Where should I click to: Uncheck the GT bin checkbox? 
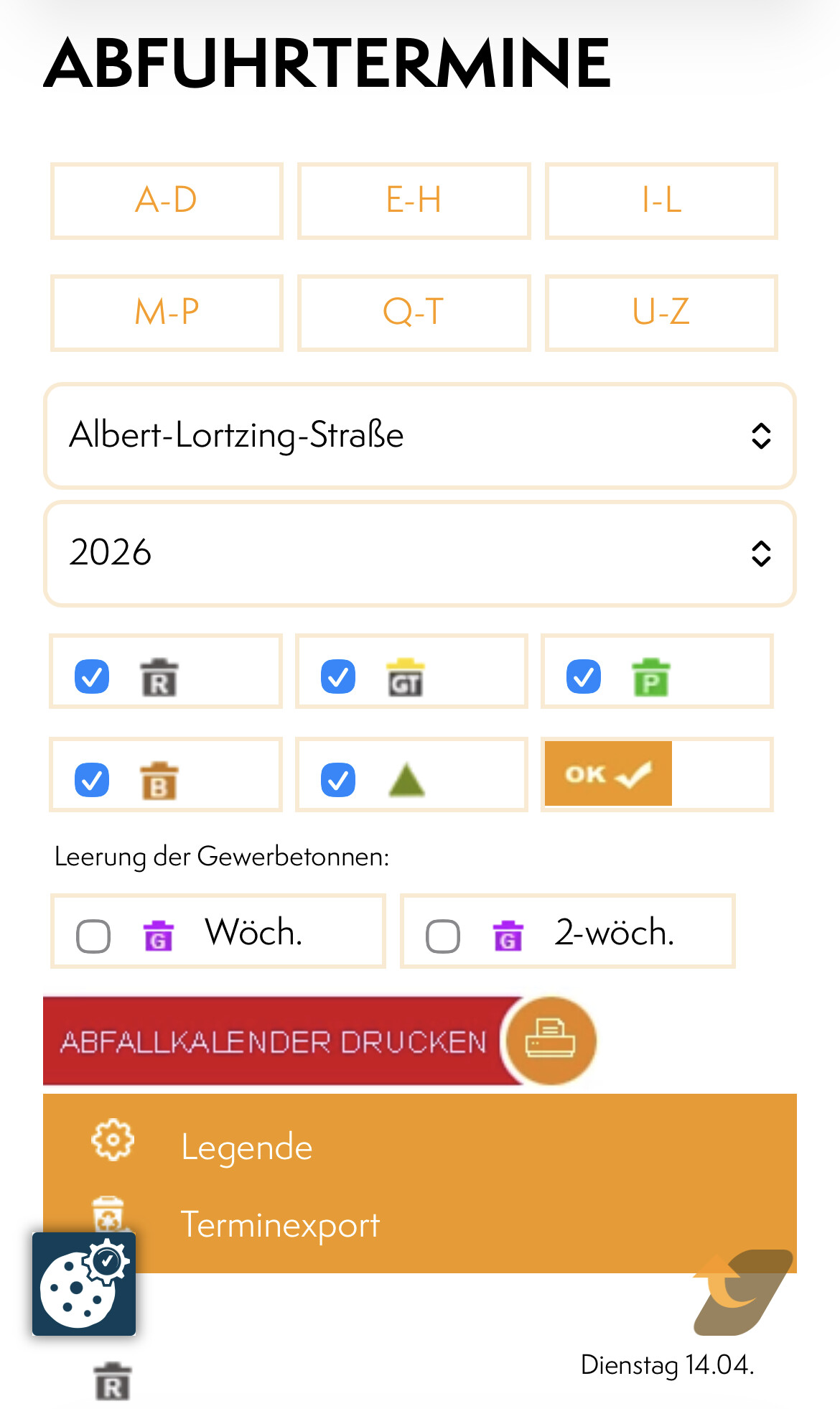(x=338, y=676)
